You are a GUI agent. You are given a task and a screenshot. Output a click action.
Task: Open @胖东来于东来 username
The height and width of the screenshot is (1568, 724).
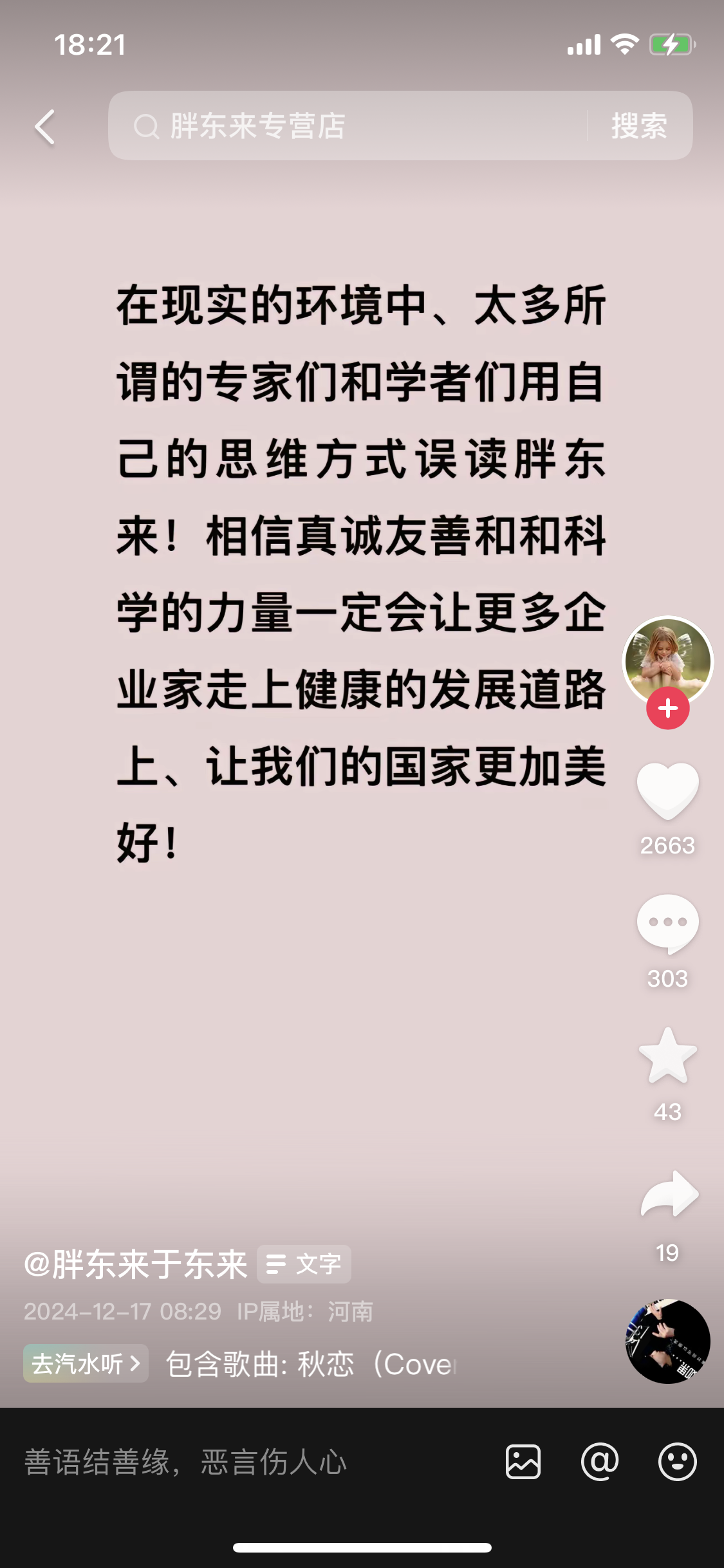(135, 1264)
